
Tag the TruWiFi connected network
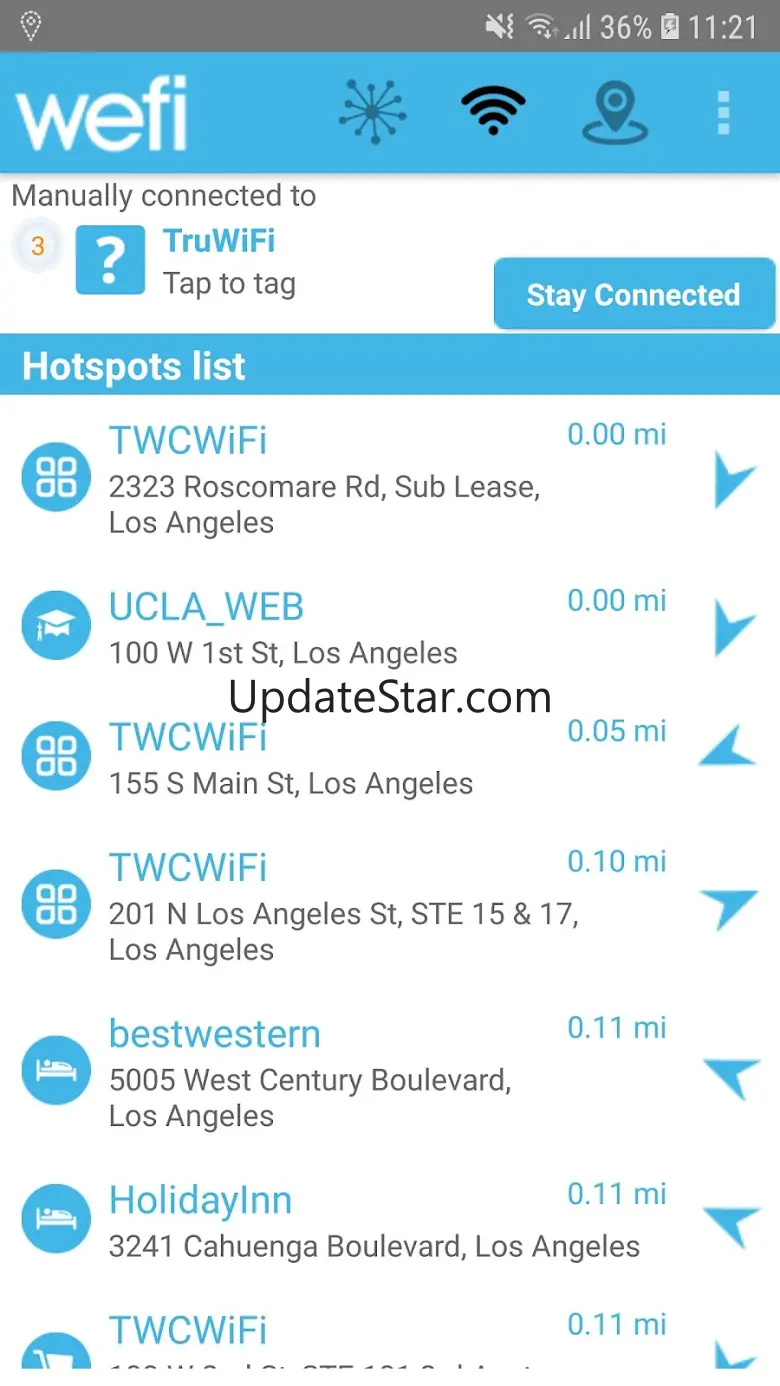click(x=111, y=261)
